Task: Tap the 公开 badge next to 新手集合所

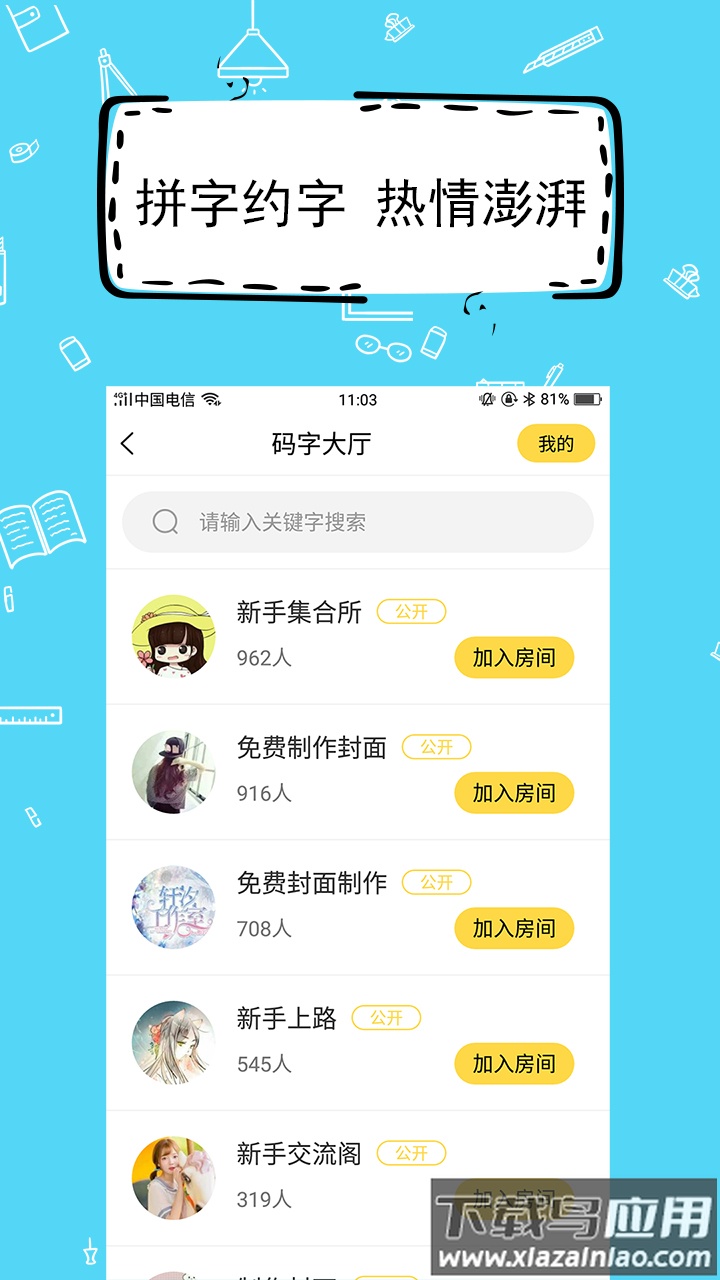Action: pos(412,611)
